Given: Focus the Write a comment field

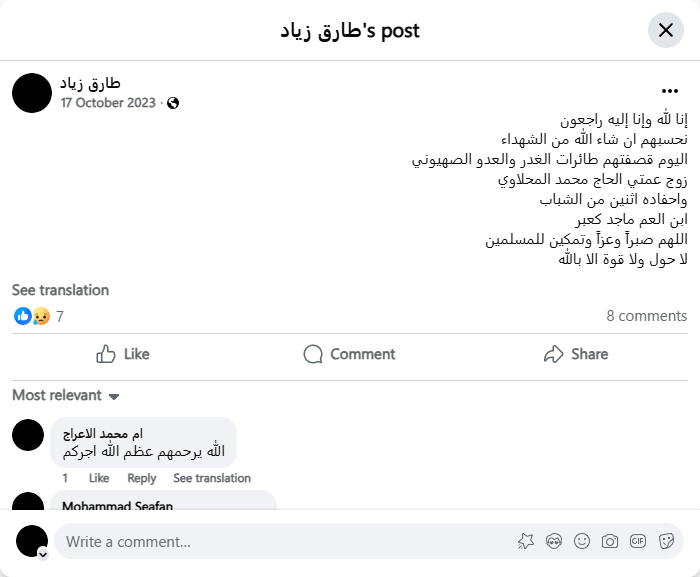Looking at the screenshot, I should 280,541.
